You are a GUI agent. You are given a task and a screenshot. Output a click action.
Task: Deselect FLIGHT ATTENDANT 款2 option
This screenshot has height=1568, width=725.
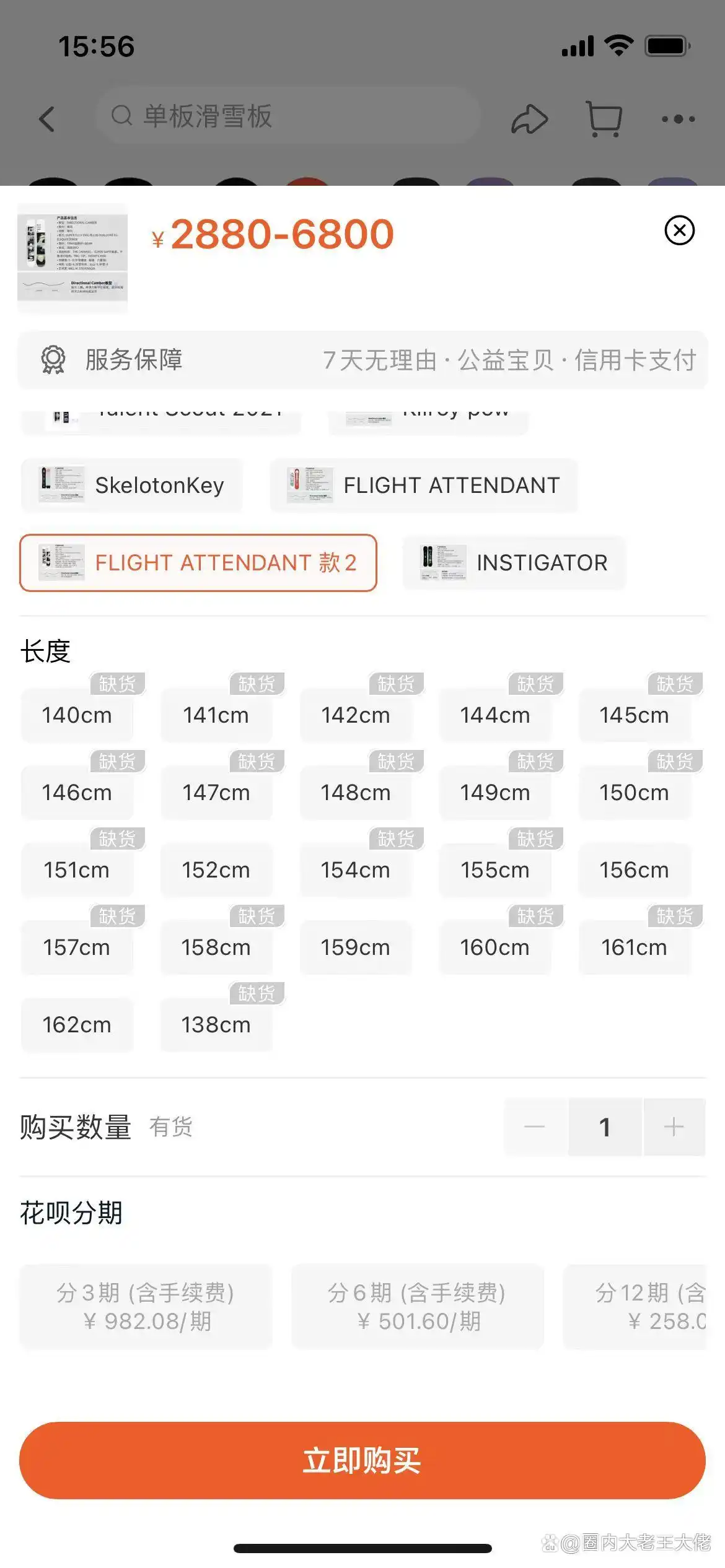click(x=198, y=563)
